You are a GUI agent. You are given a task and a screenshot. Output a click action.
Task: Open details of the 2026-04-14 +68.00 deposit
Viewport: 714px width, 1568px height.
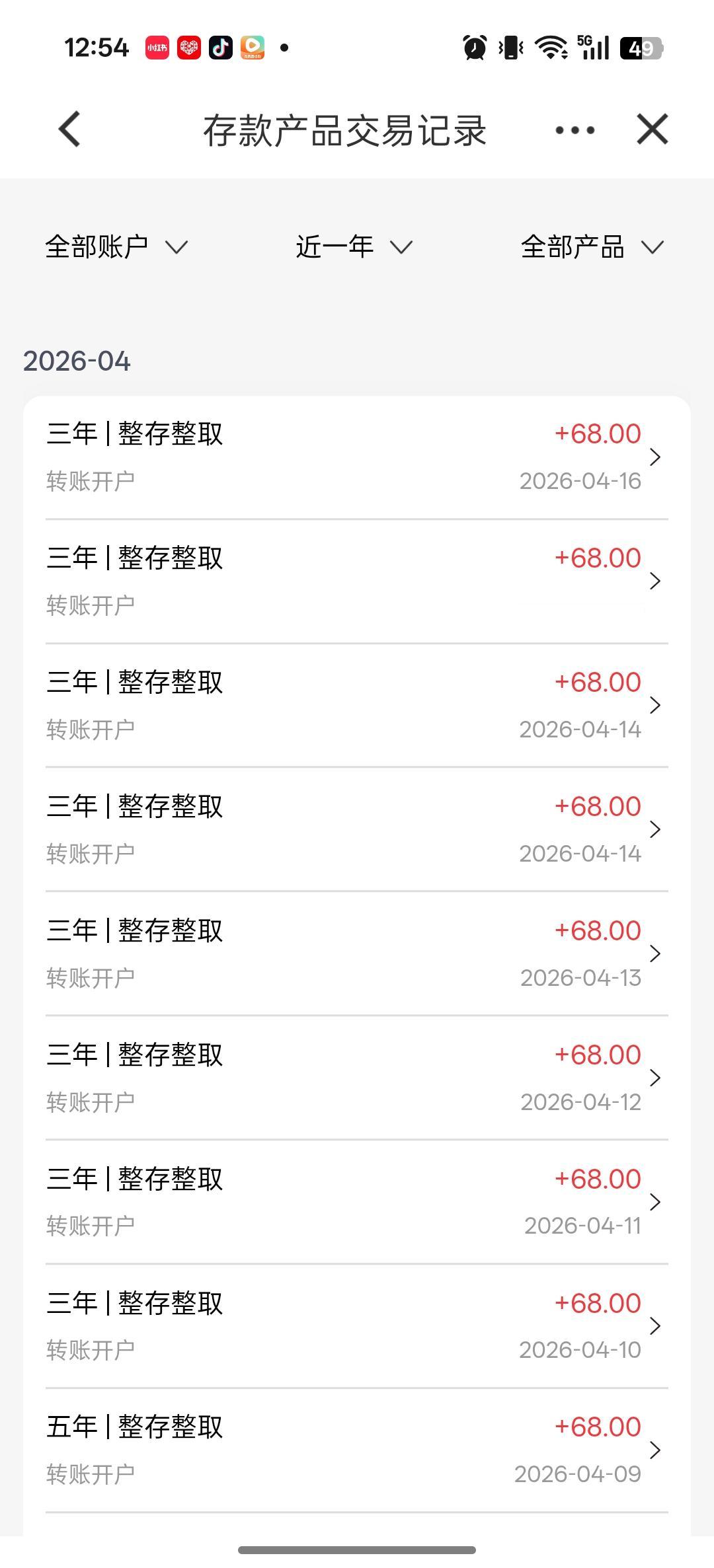pyautogui.click(x=357, y=705)
